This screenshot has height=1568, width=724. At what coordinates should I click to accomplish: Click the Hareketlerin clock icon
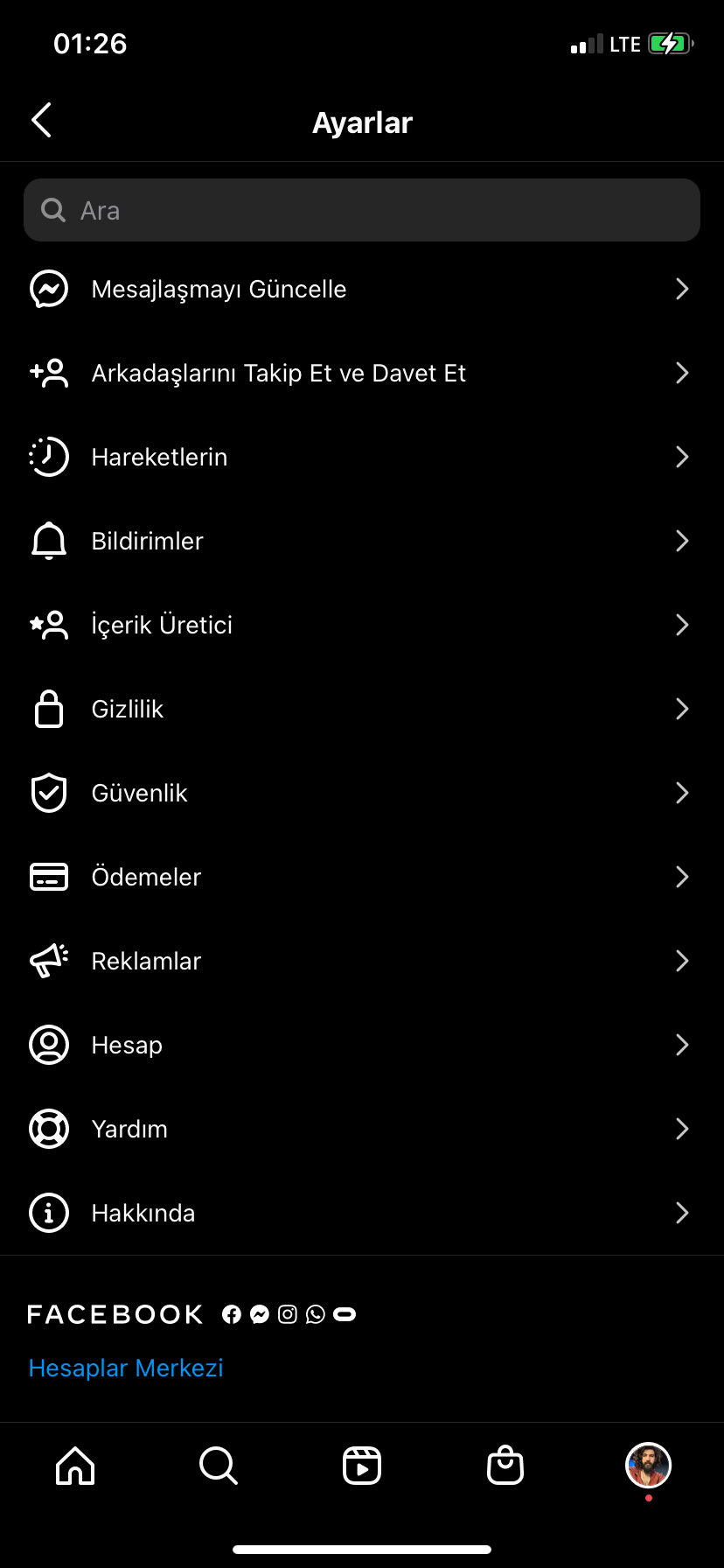pyautogui.click(x=49, y=457)
